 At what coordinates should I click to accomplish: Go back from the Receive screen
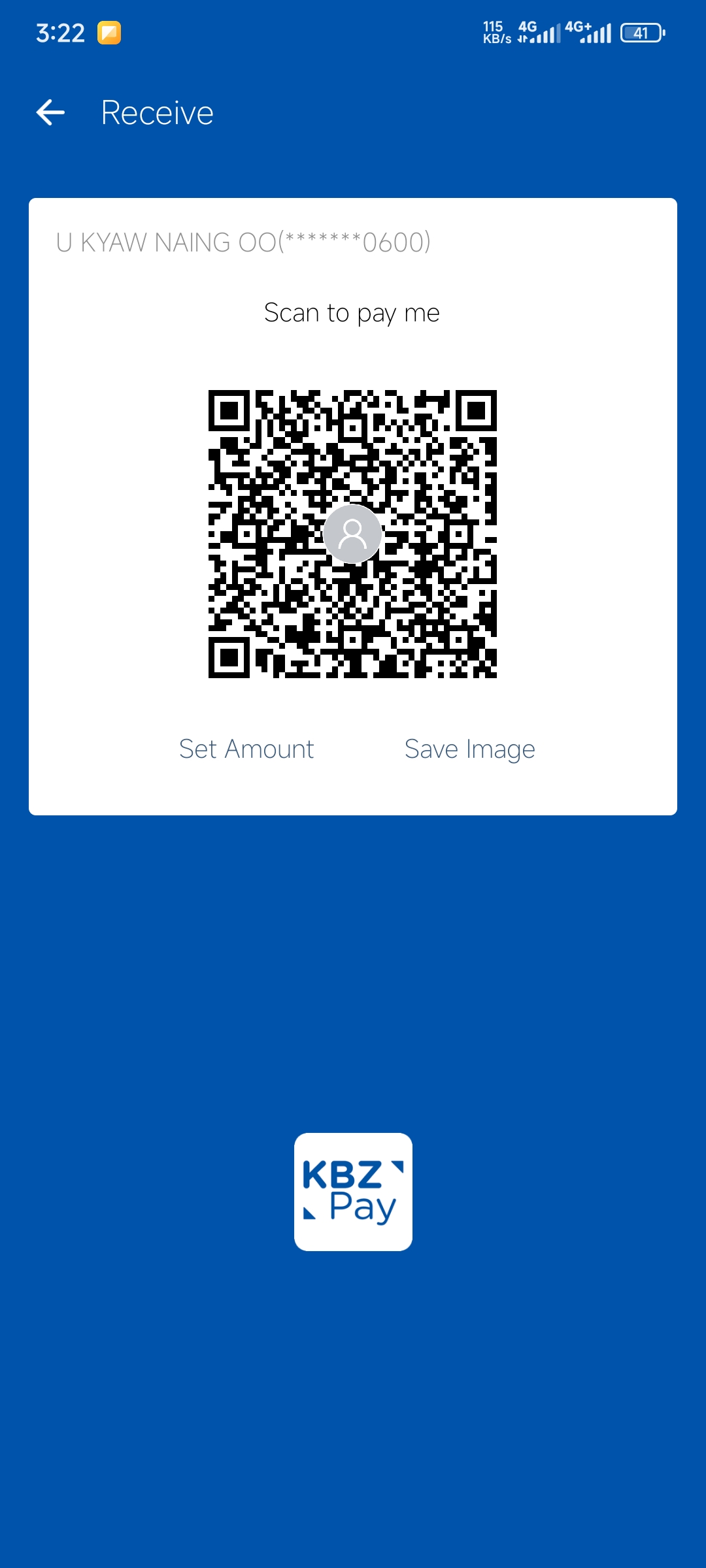click(x=50, y=112)
